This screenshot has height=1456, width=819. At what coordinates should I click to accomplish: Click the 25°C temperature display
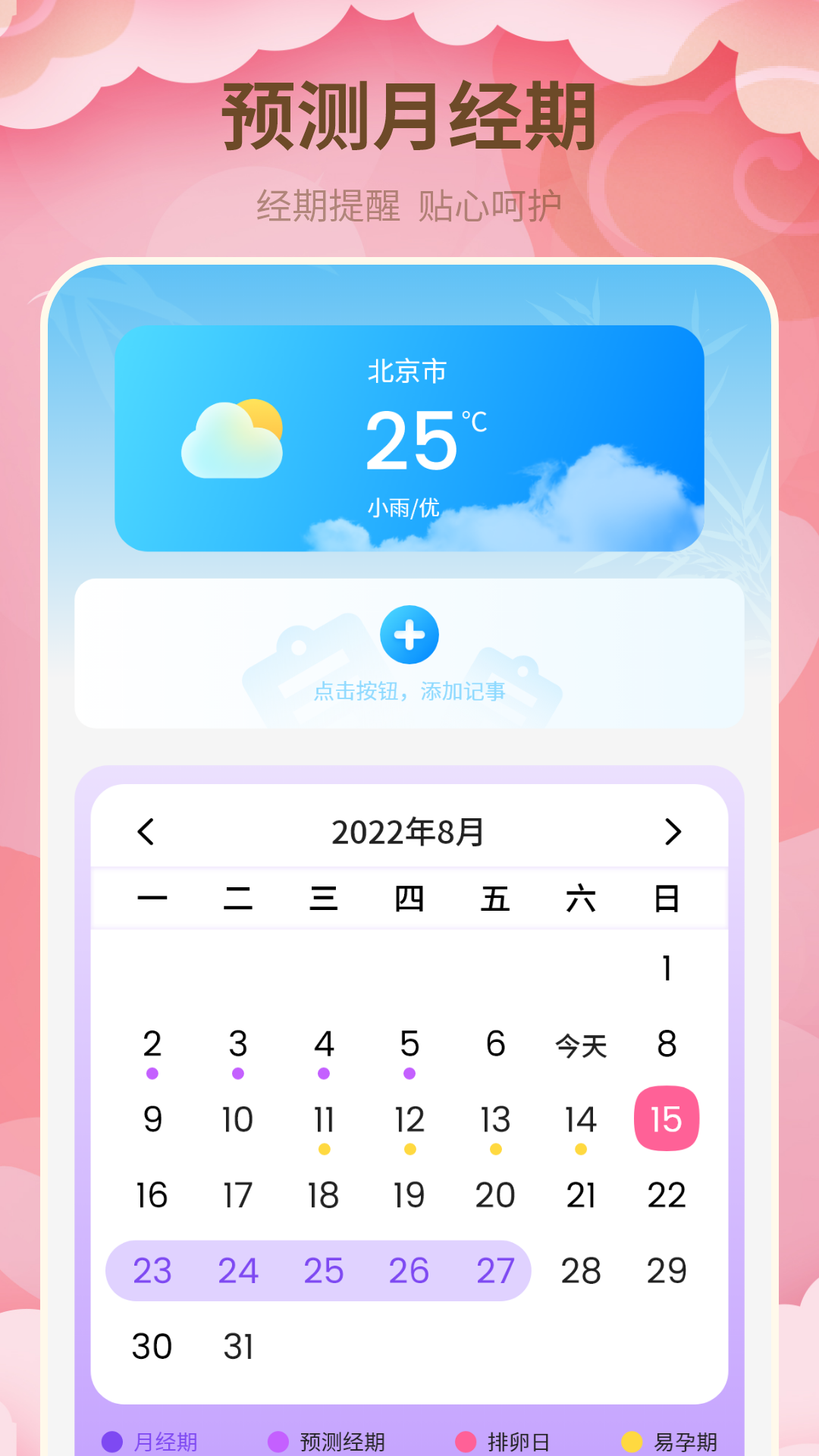point(415,440)
